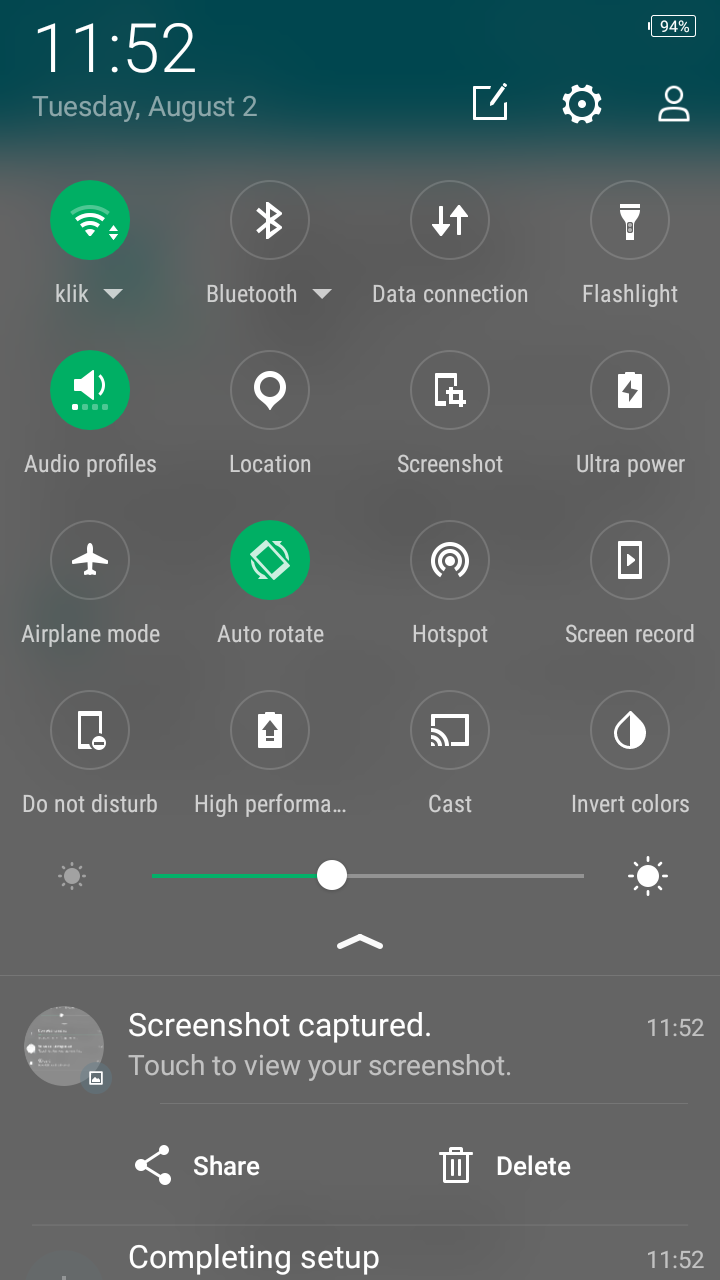Disable Auto rotate

270,560
